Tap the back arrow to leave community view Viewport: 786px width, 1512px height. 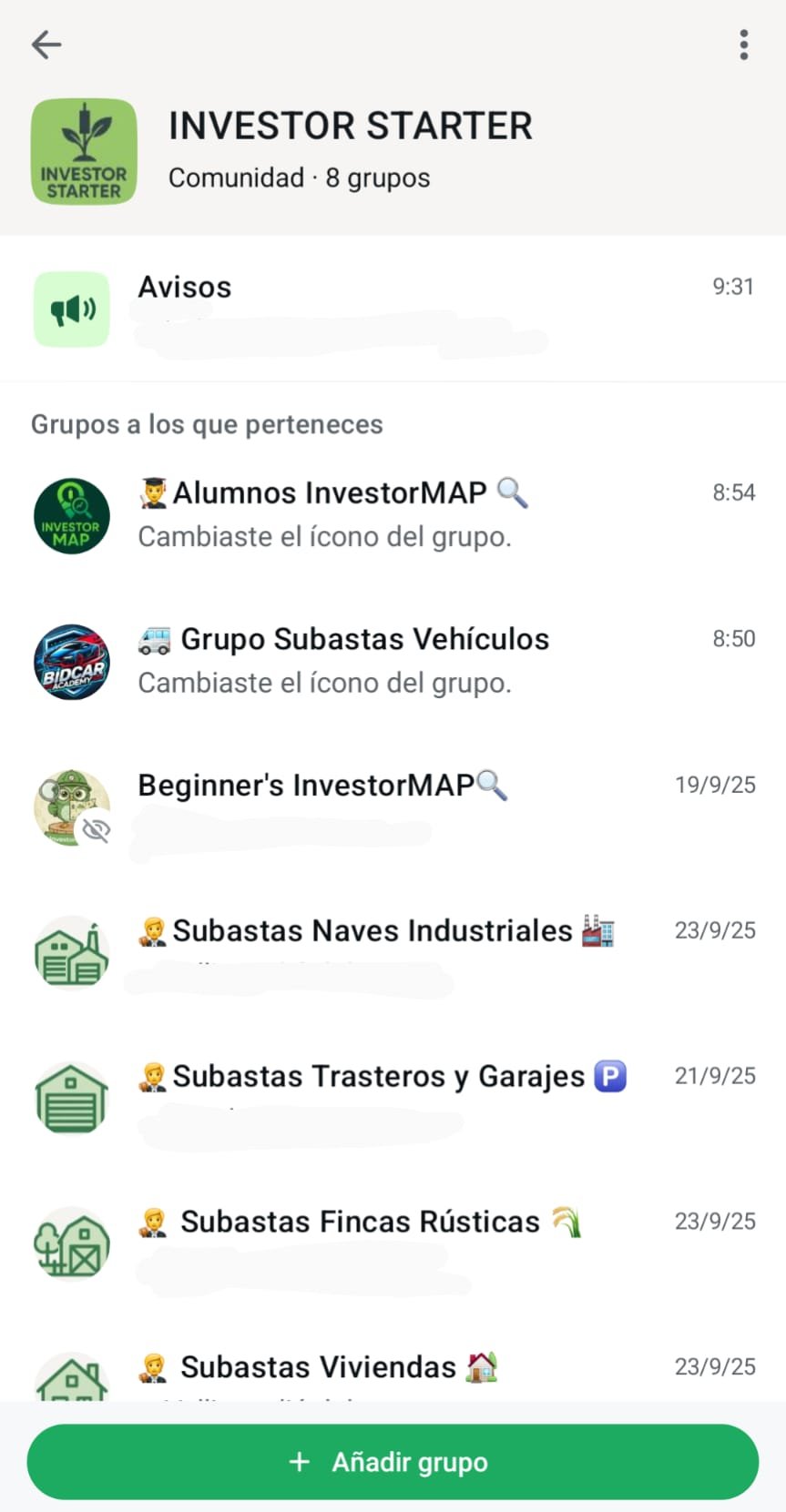click(x=46, y=45)
